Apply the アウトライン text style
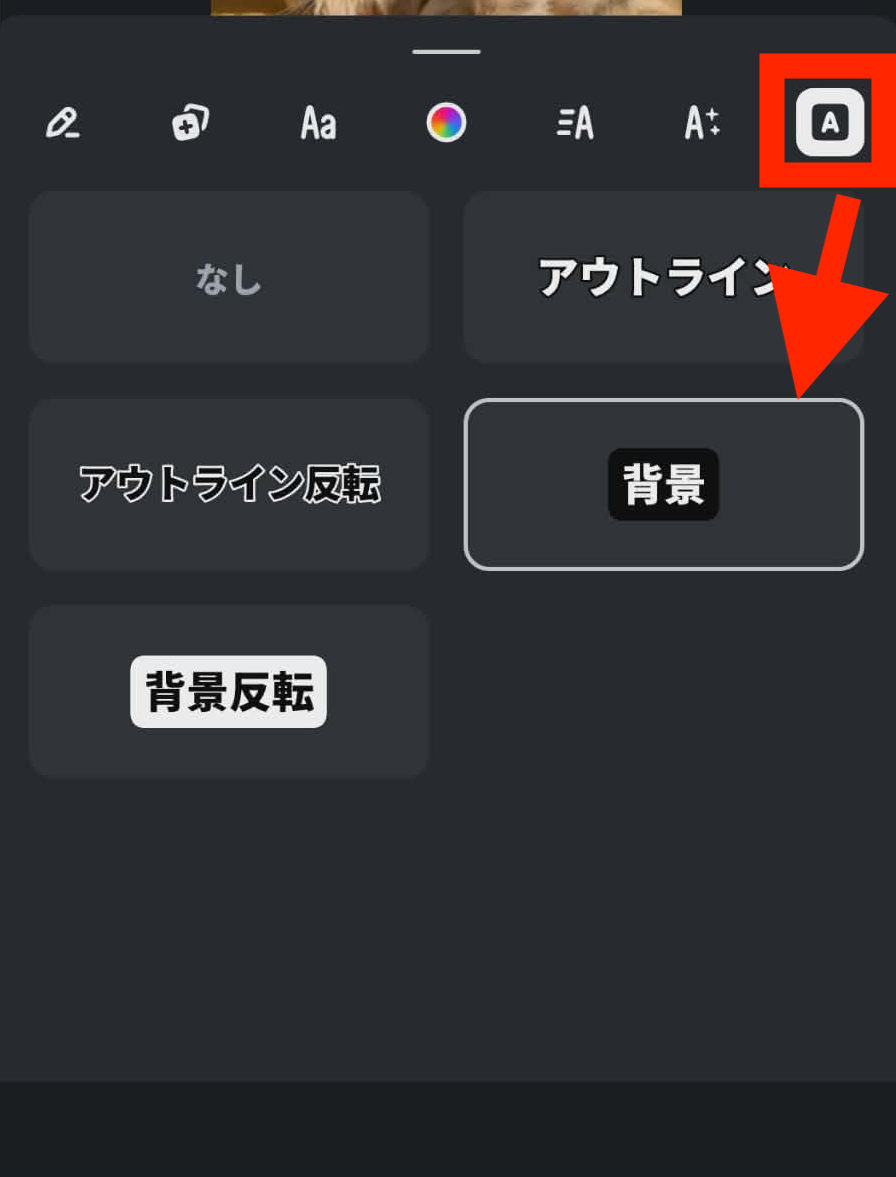This screenshot has width=896, height=1177. pyautogui.click(x=663, y=278)
